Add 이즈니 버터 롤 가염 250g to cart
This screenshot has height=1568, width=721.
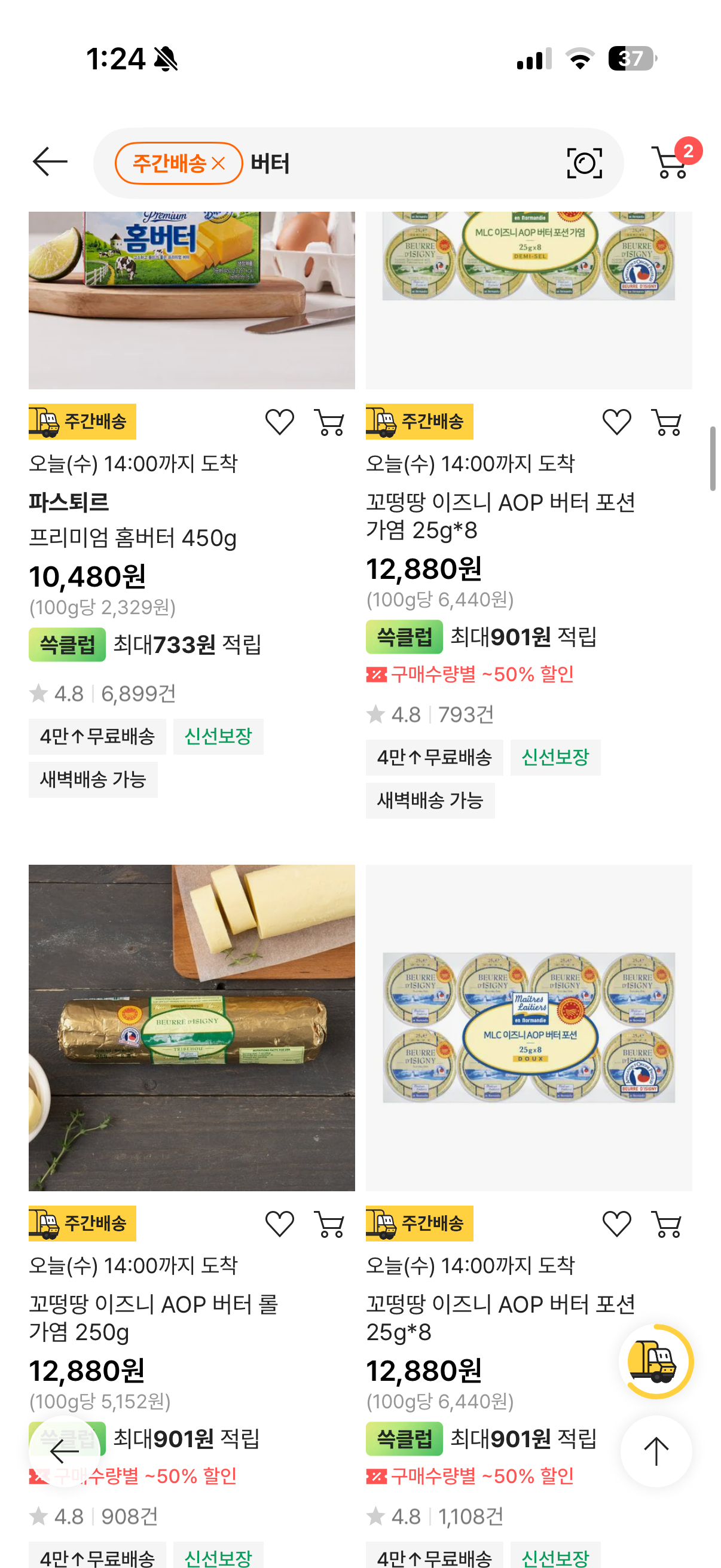(x=329, y=1224)
